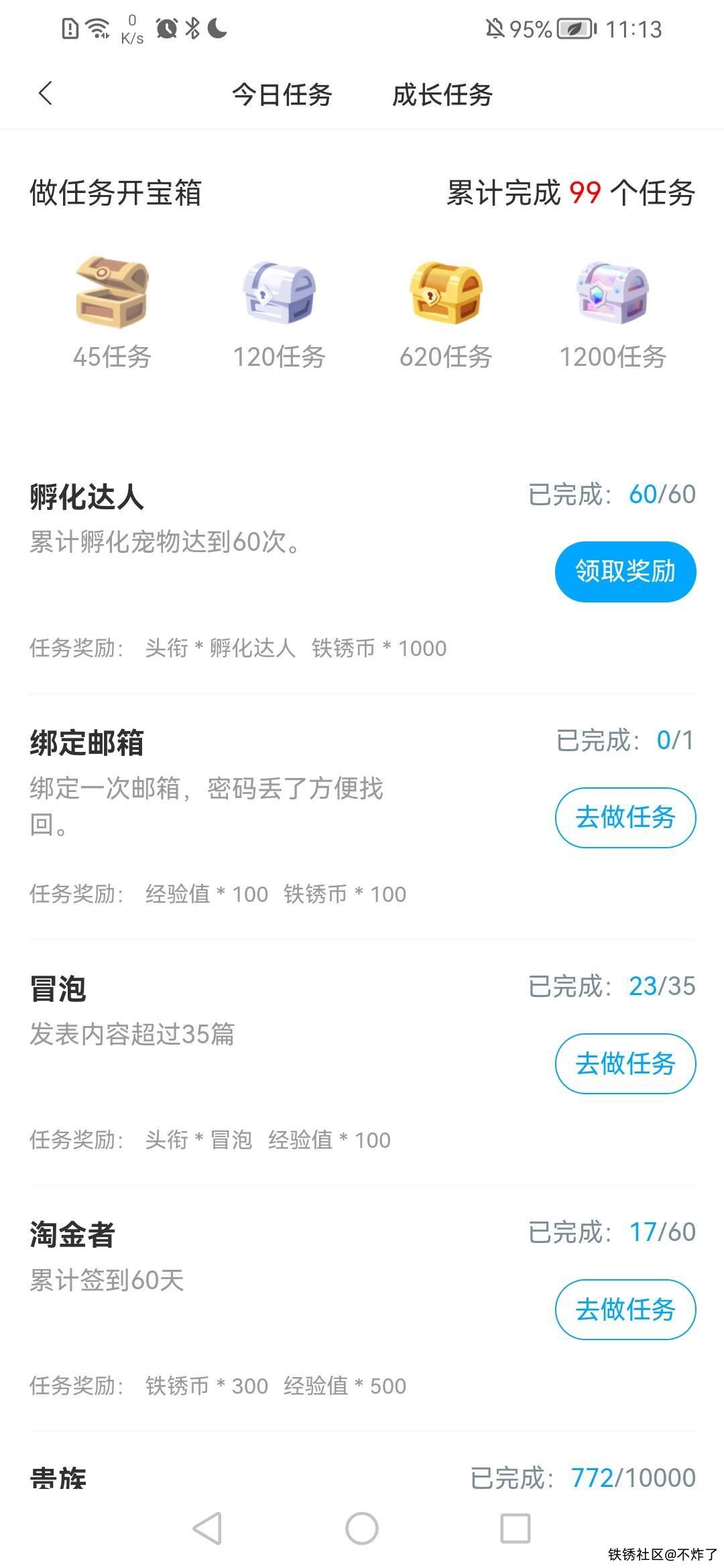Screen dimensions: 724x1568
Task: Go back using the top-left arrow
Action: point(46,94)
